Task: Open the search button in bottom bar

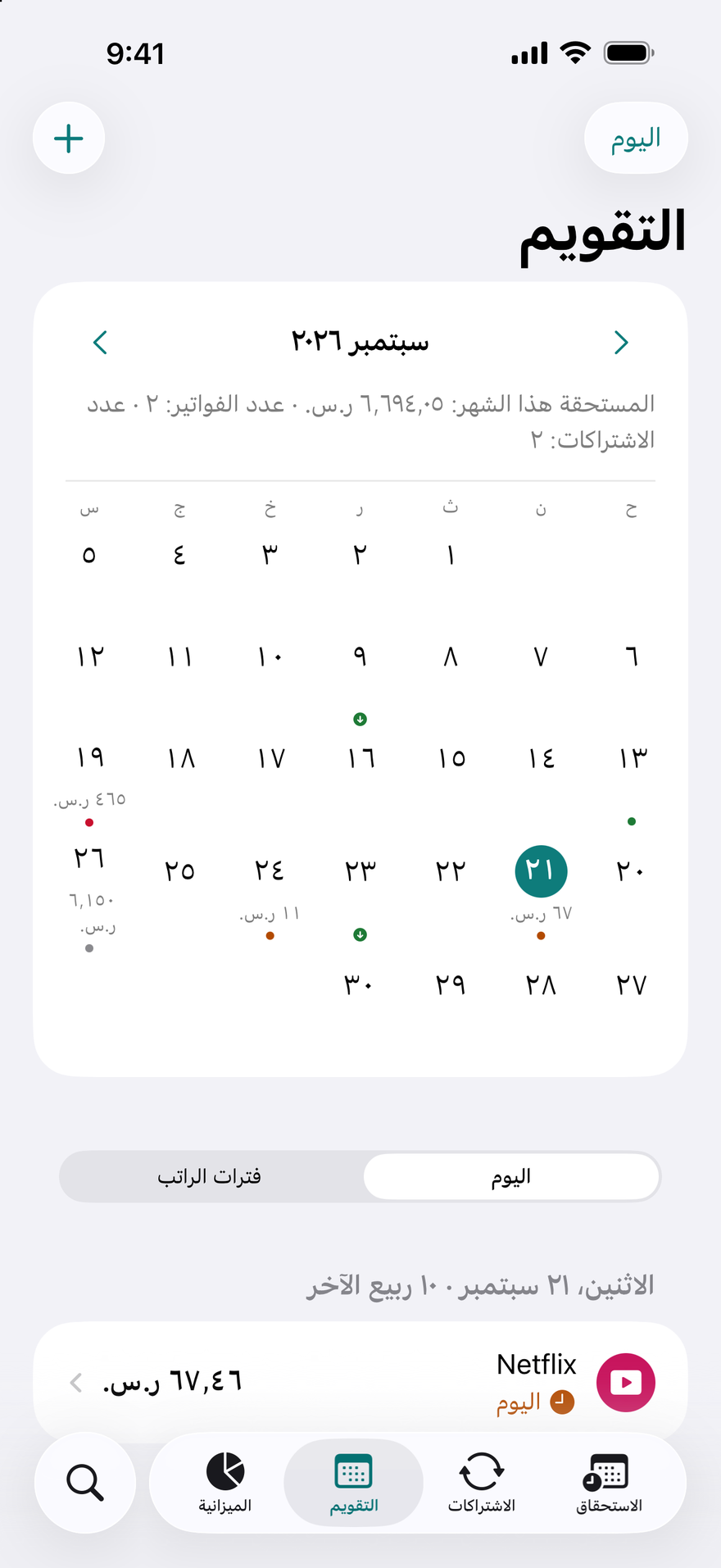Action: pyautogui.click(x=85, y=1483)
